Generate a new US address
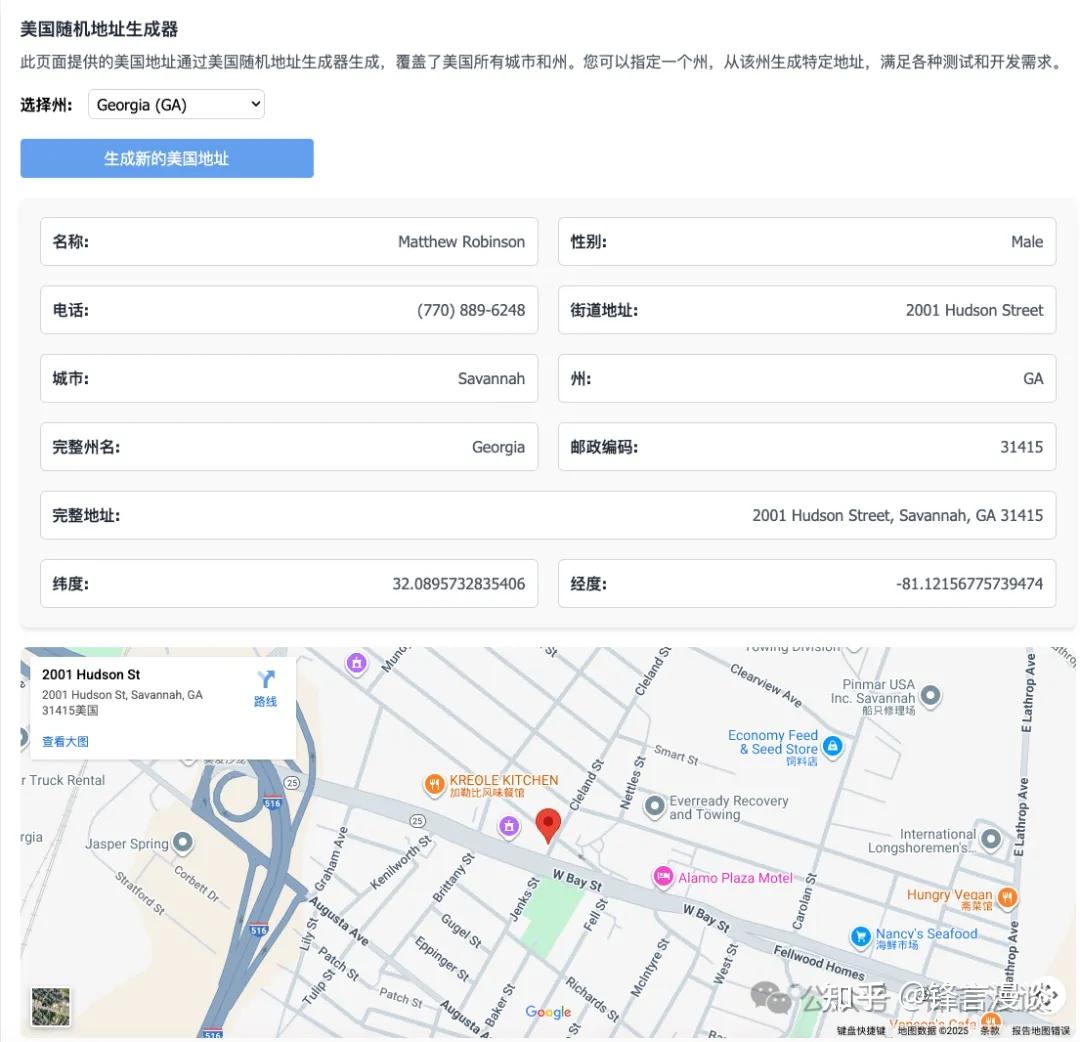The width and height of the screenshot is (1080, 1042). (x=167, y=158)
